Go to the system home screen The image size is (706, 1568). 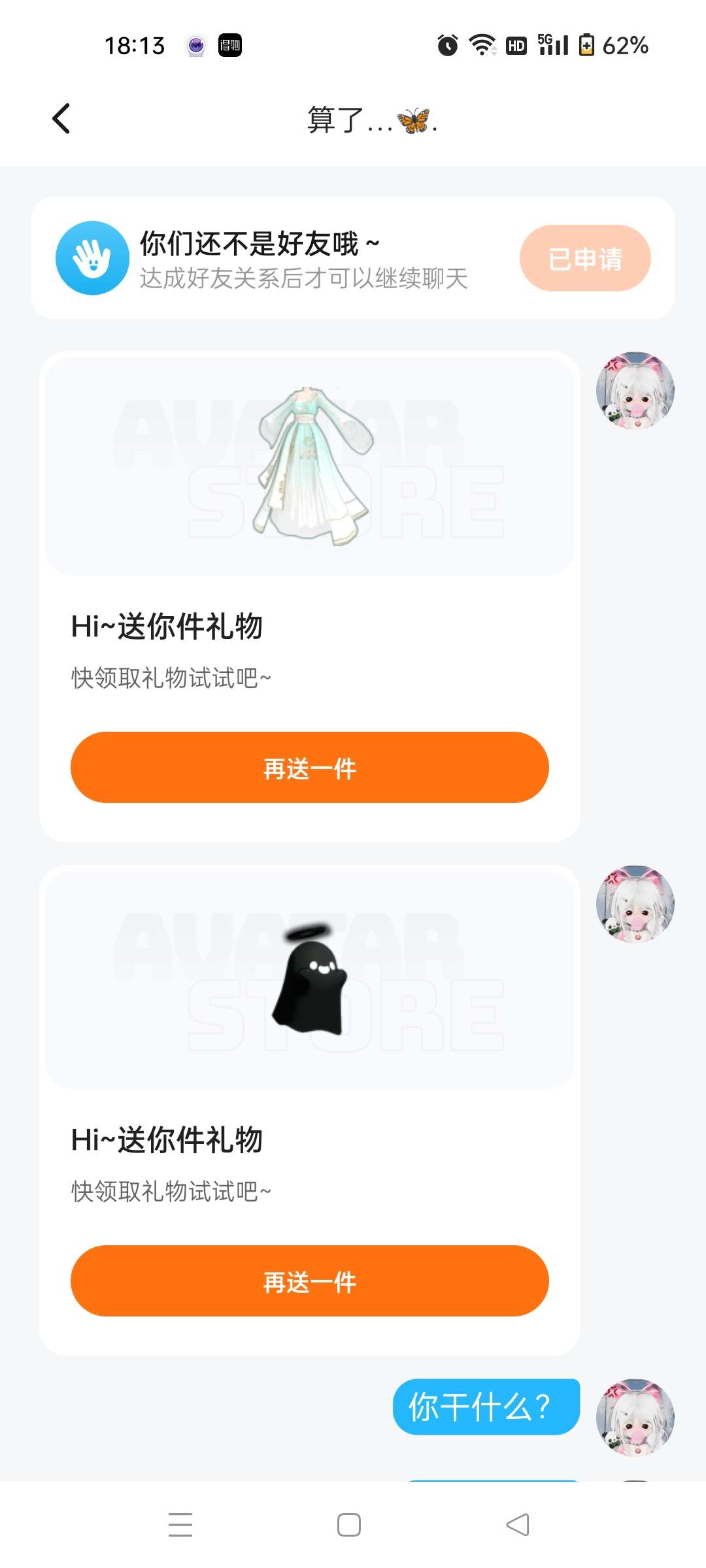(x=349, y=1525)
